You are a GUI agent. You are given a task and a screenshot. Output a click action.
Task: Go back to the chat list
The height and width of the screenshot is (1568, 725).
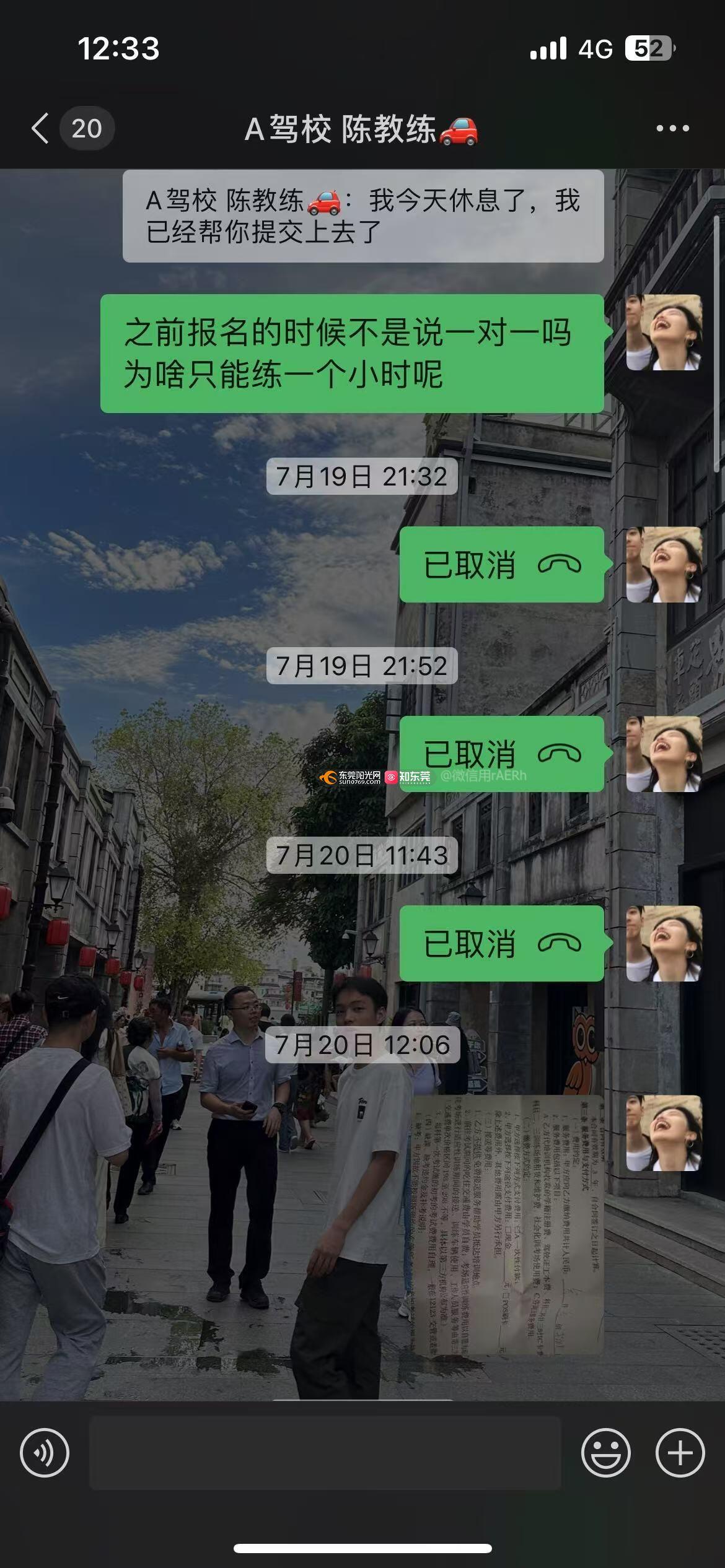coord(41,129)
